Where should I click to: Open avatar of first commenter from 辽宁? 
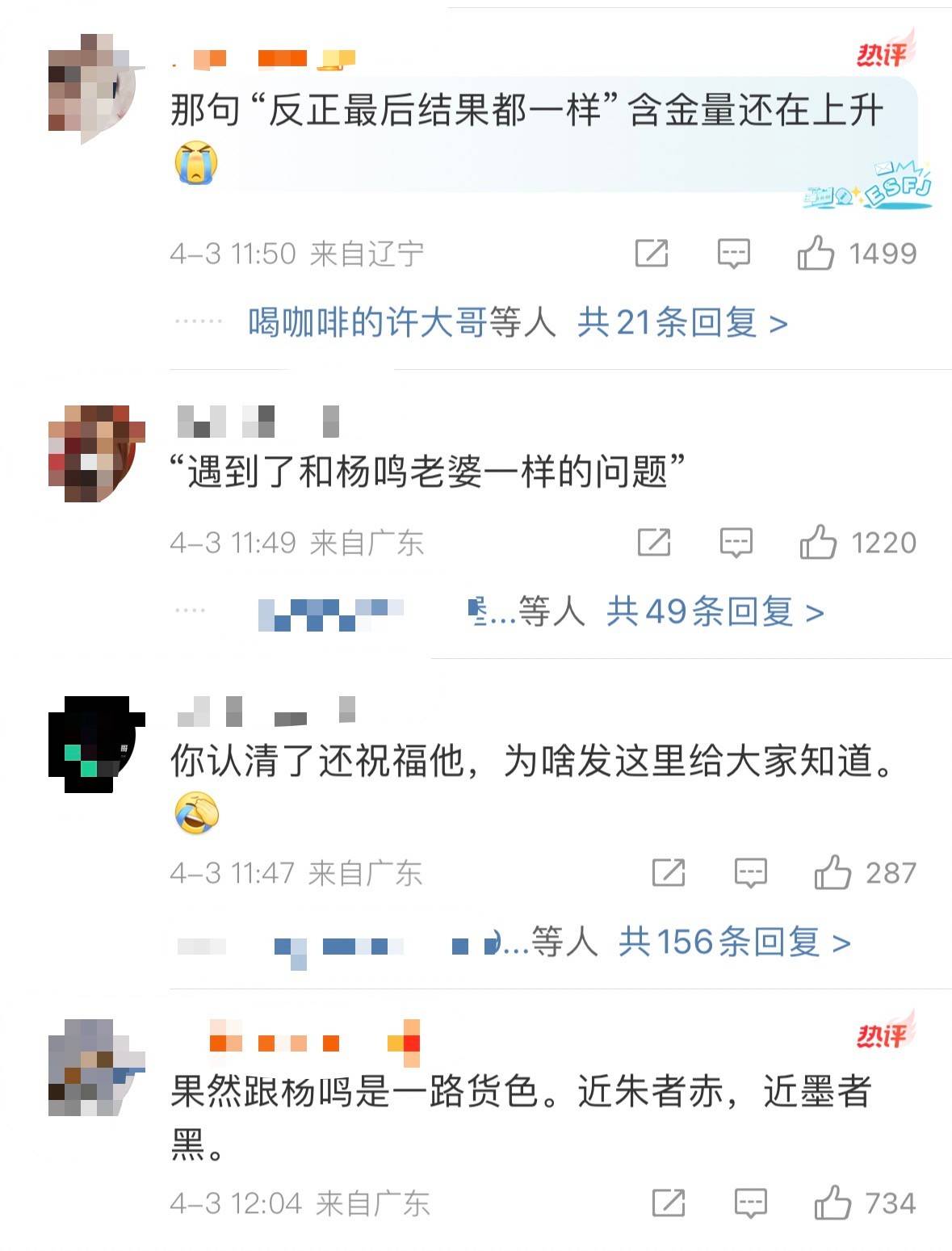[x=96, y=83]
